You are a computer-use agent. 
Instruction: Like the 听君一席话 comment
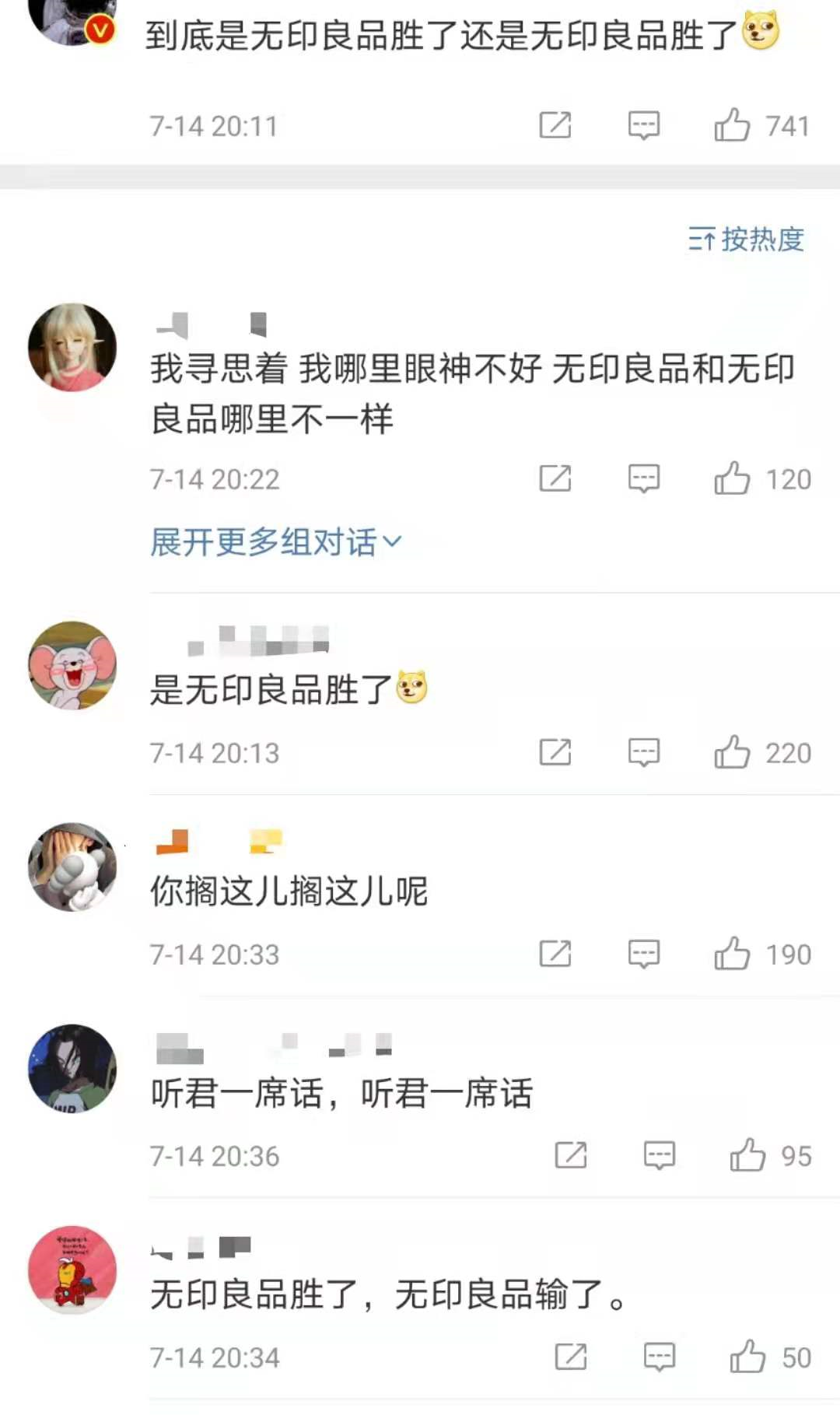click(747, 1155)
